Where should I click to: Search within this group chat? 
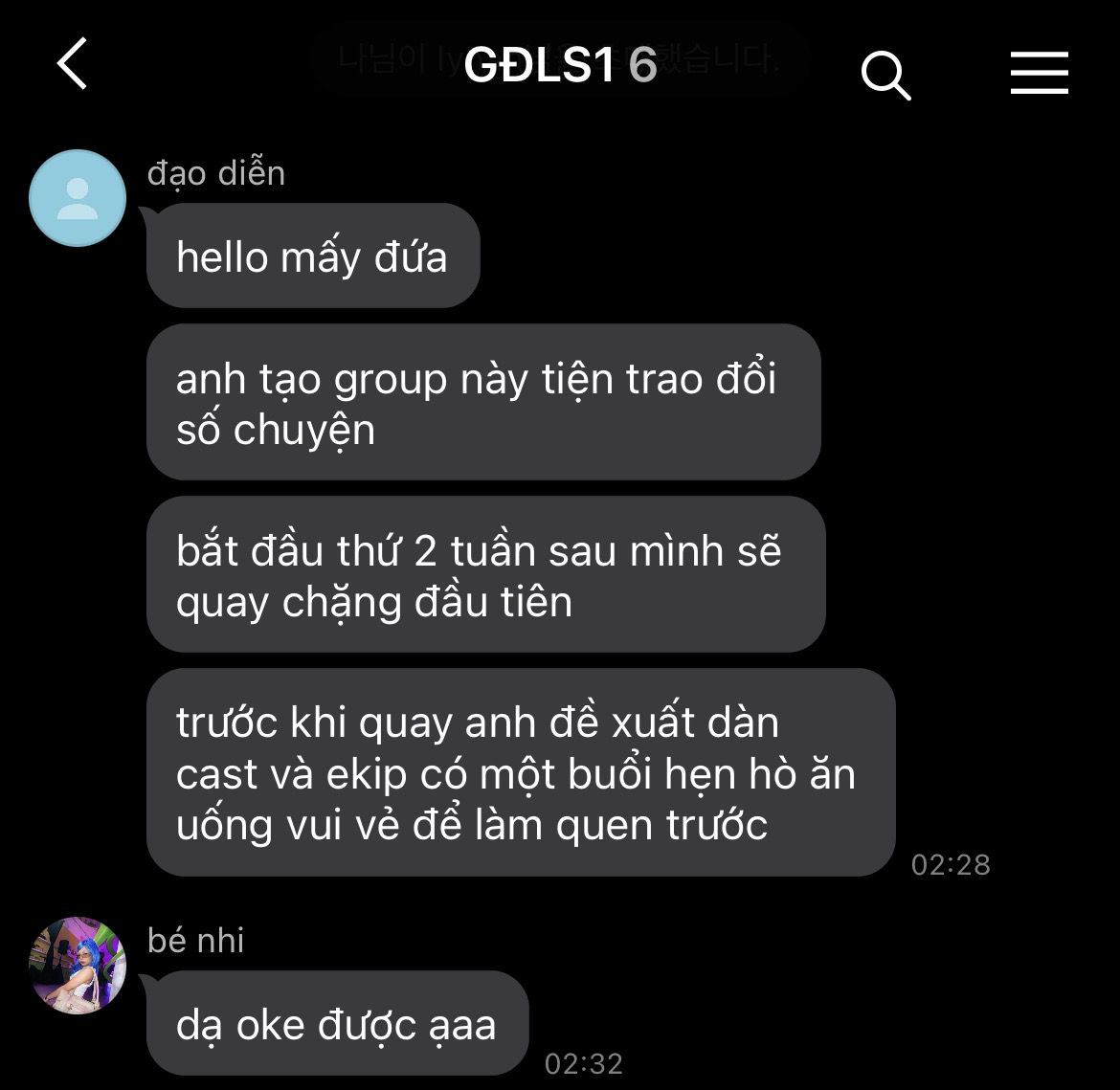click(885, 75)
